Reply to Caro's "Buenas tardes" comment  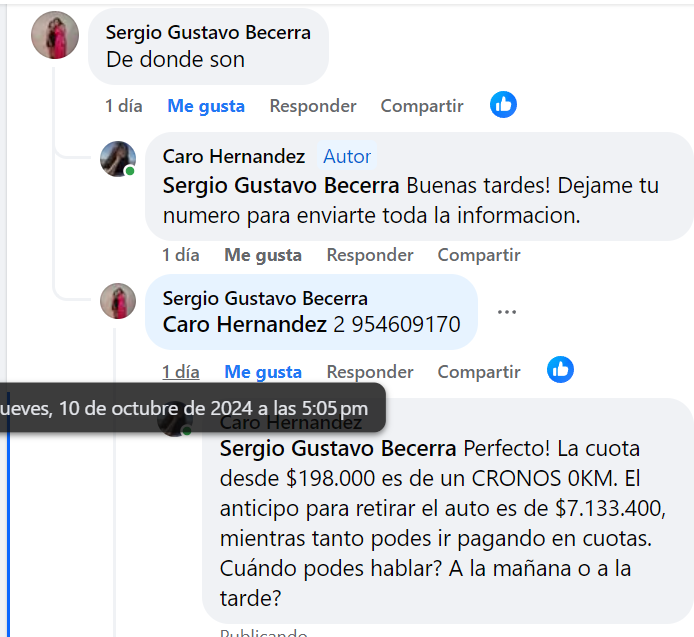coord(369,255)
